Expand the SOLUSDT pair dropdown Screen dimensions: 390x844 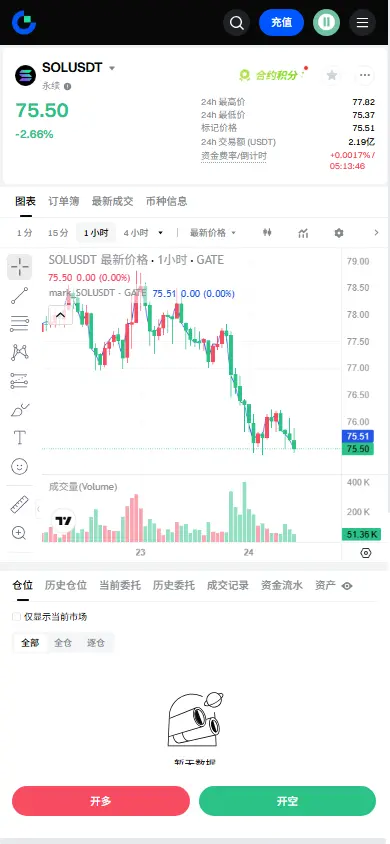click(x=112, y=68)
